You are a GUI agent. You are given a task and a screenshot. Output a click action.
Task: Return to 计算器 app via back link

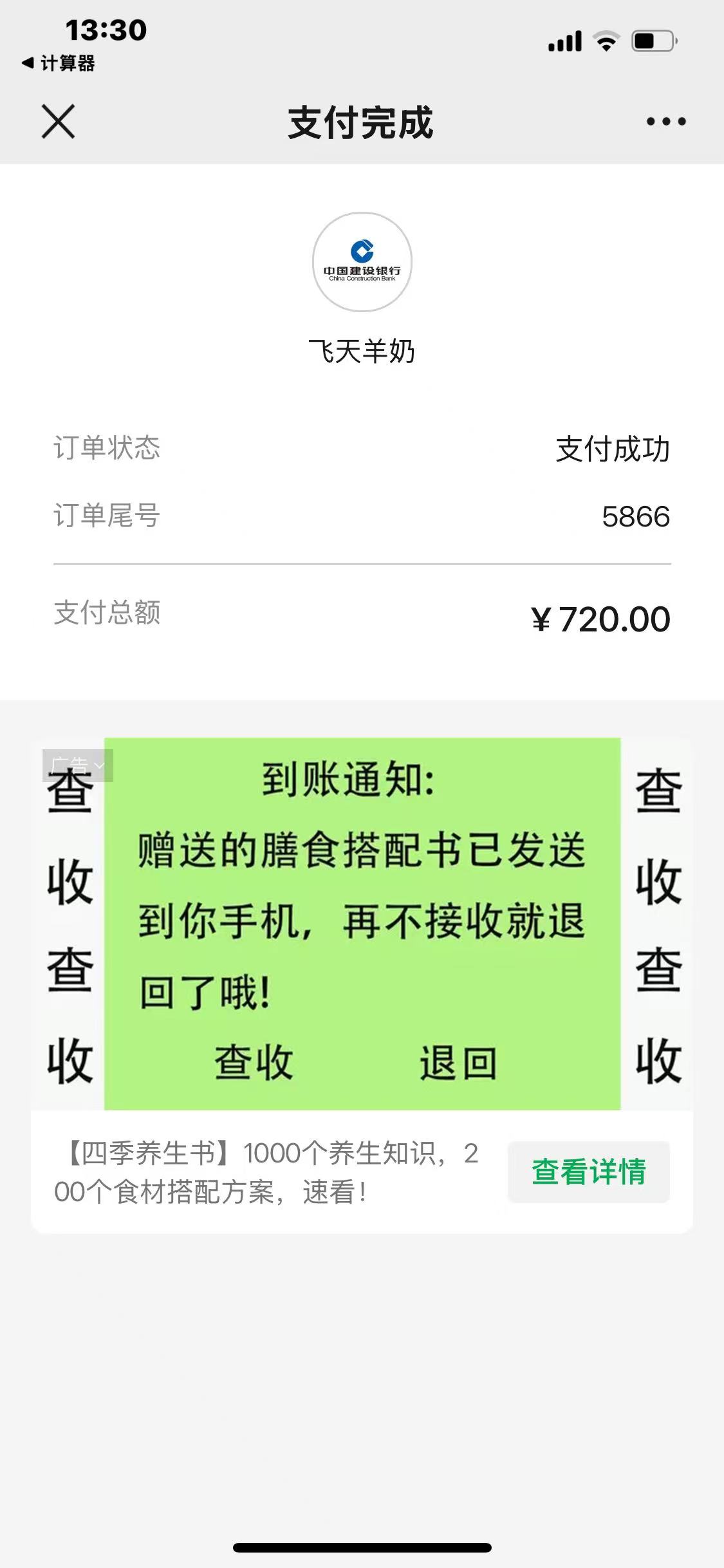[59, 63]
